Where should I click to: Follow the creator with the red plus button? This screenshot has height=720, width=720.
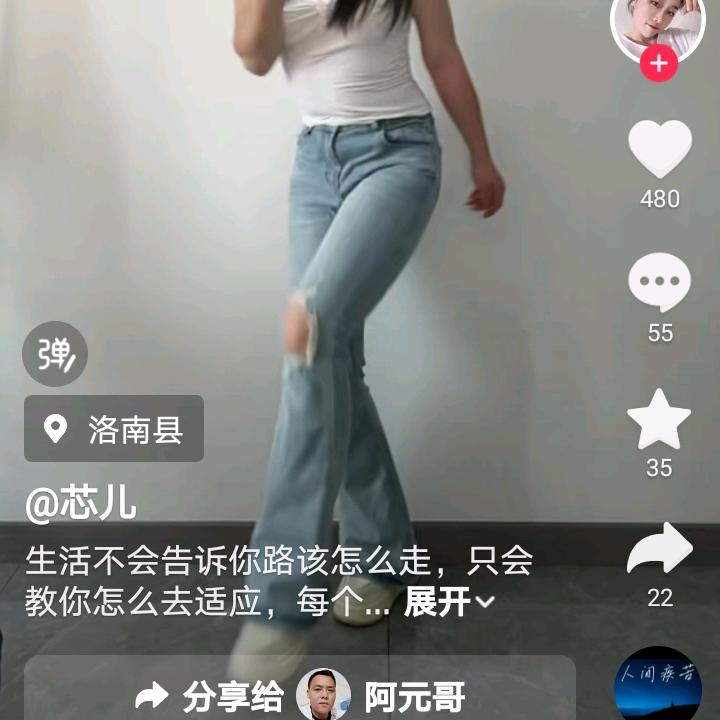[x=658, y=64]
